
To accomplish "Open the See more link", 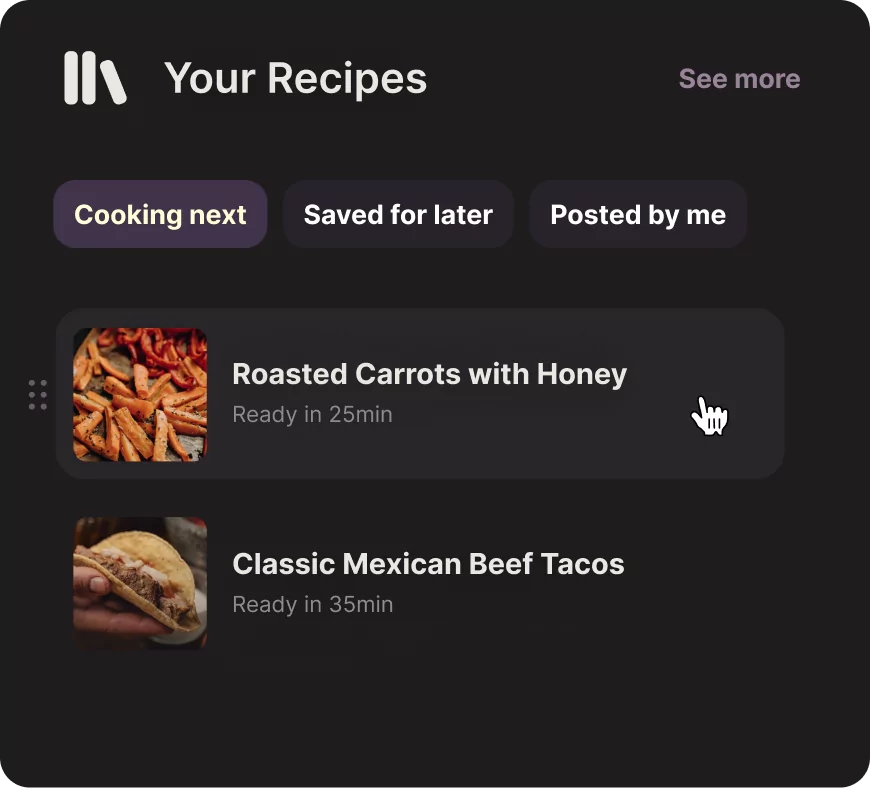I will [739, 79].
